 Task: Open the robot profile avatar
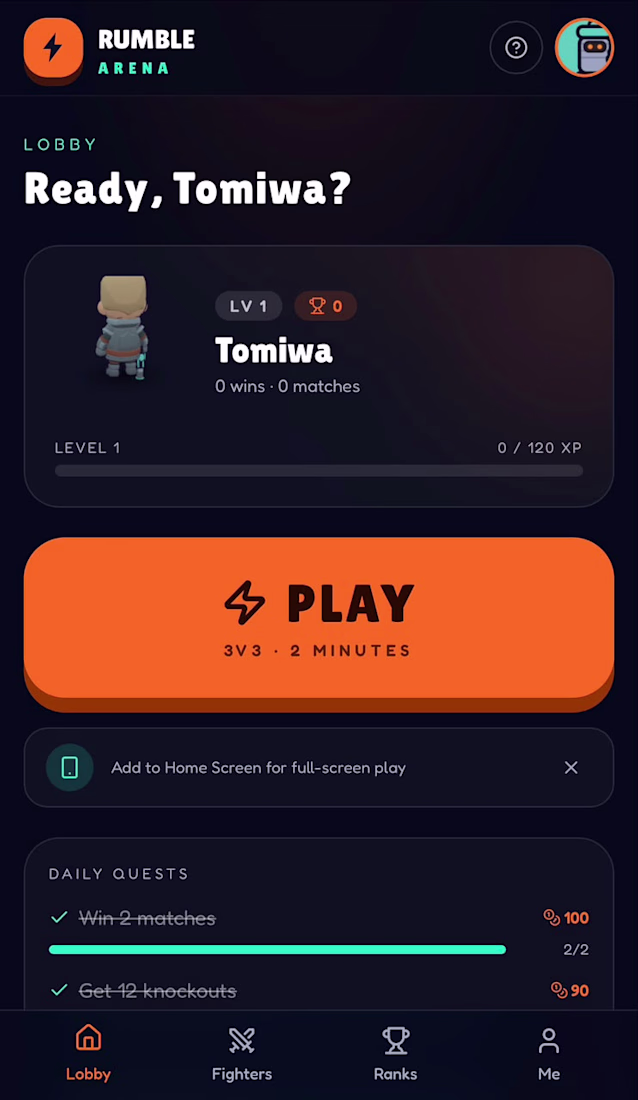(585, 48)
